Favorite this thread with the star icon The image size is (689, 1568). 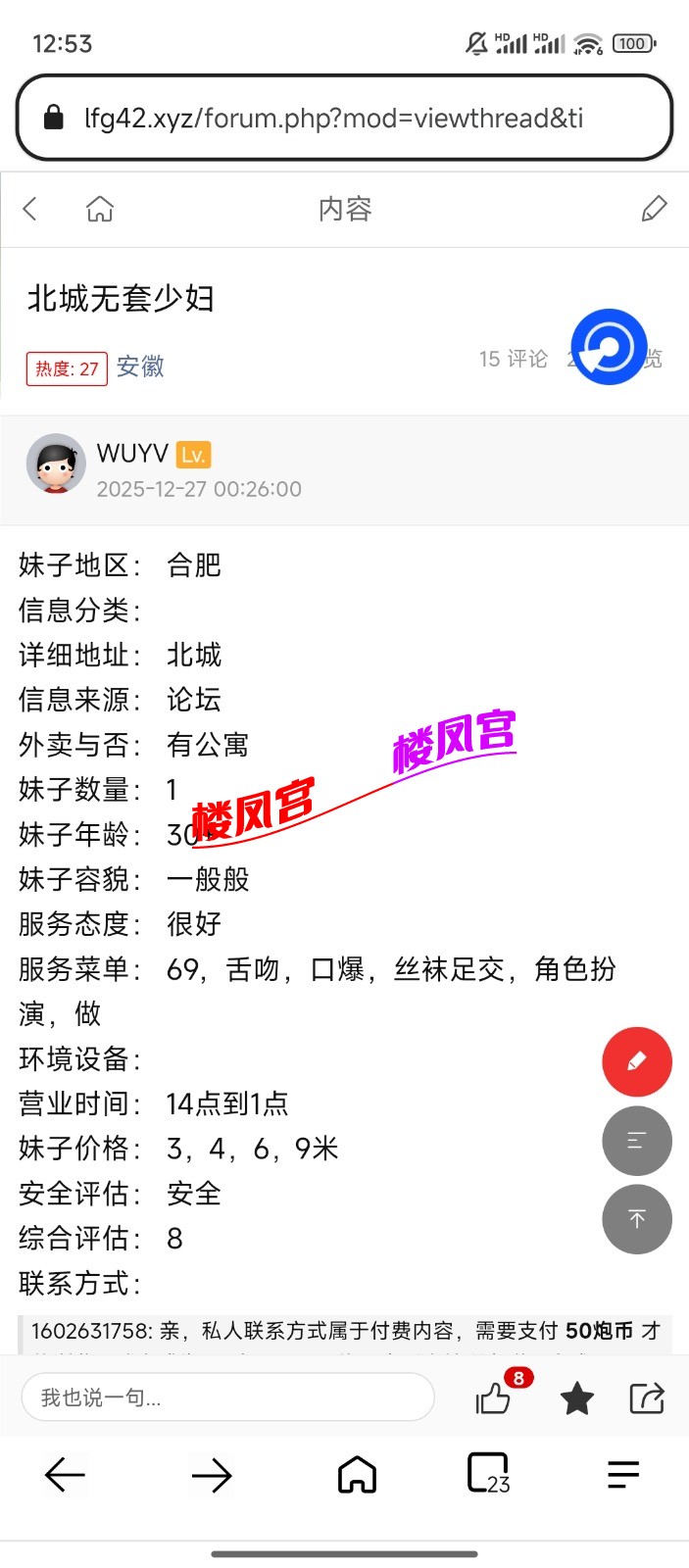click(577, 1398)
